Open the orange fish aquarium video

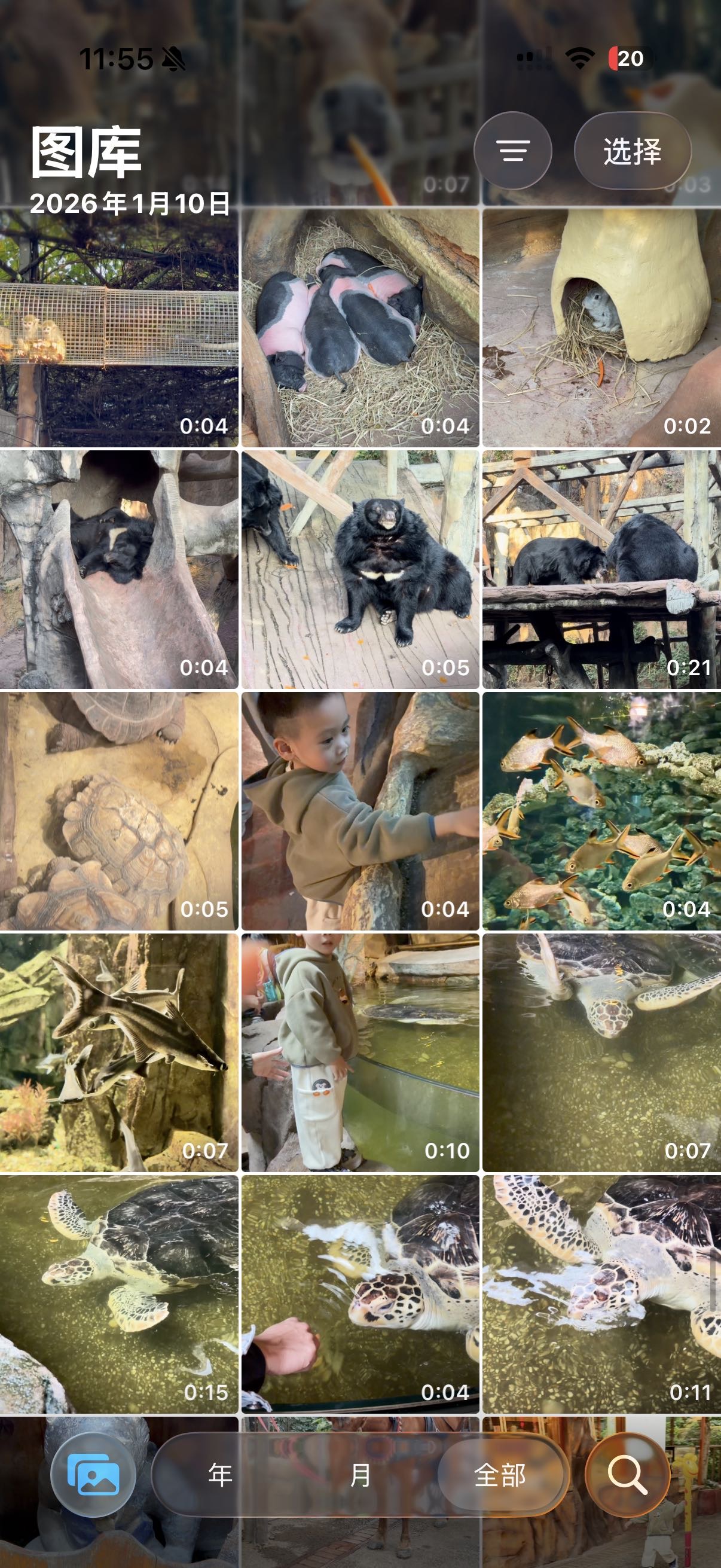click(601, 811)
